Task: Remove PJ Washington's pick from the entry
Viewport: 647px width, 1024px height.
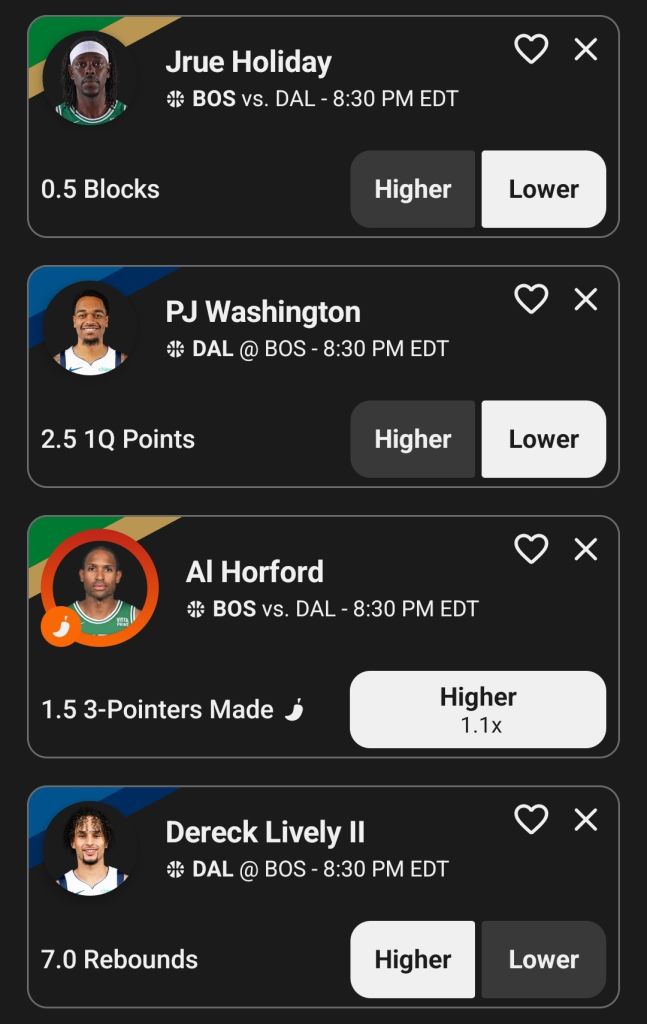Action: 586,298
